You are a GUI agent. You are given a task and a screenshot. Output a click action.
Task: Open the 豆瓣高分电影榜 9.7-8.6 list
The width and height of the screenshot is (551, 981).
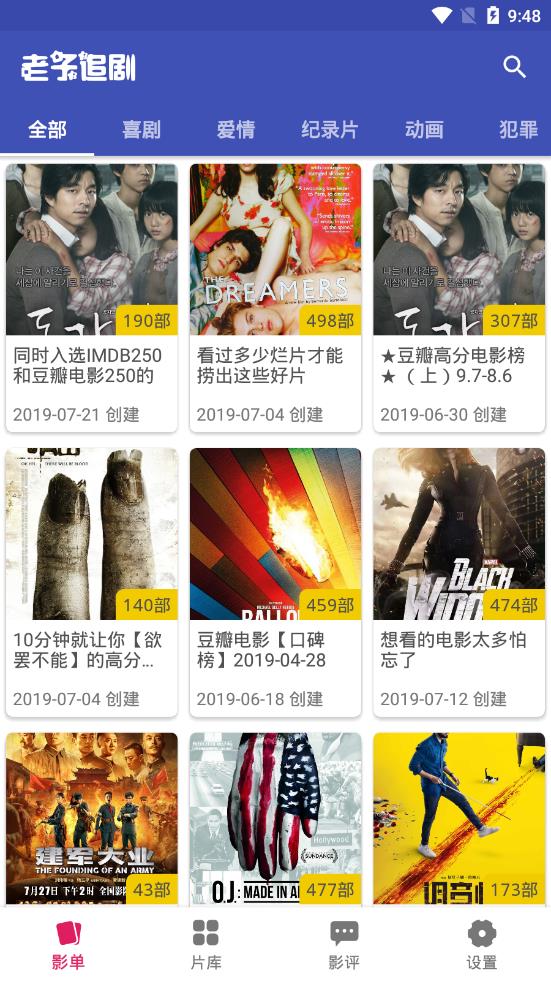pyautogui.click(x=459, y=298)
